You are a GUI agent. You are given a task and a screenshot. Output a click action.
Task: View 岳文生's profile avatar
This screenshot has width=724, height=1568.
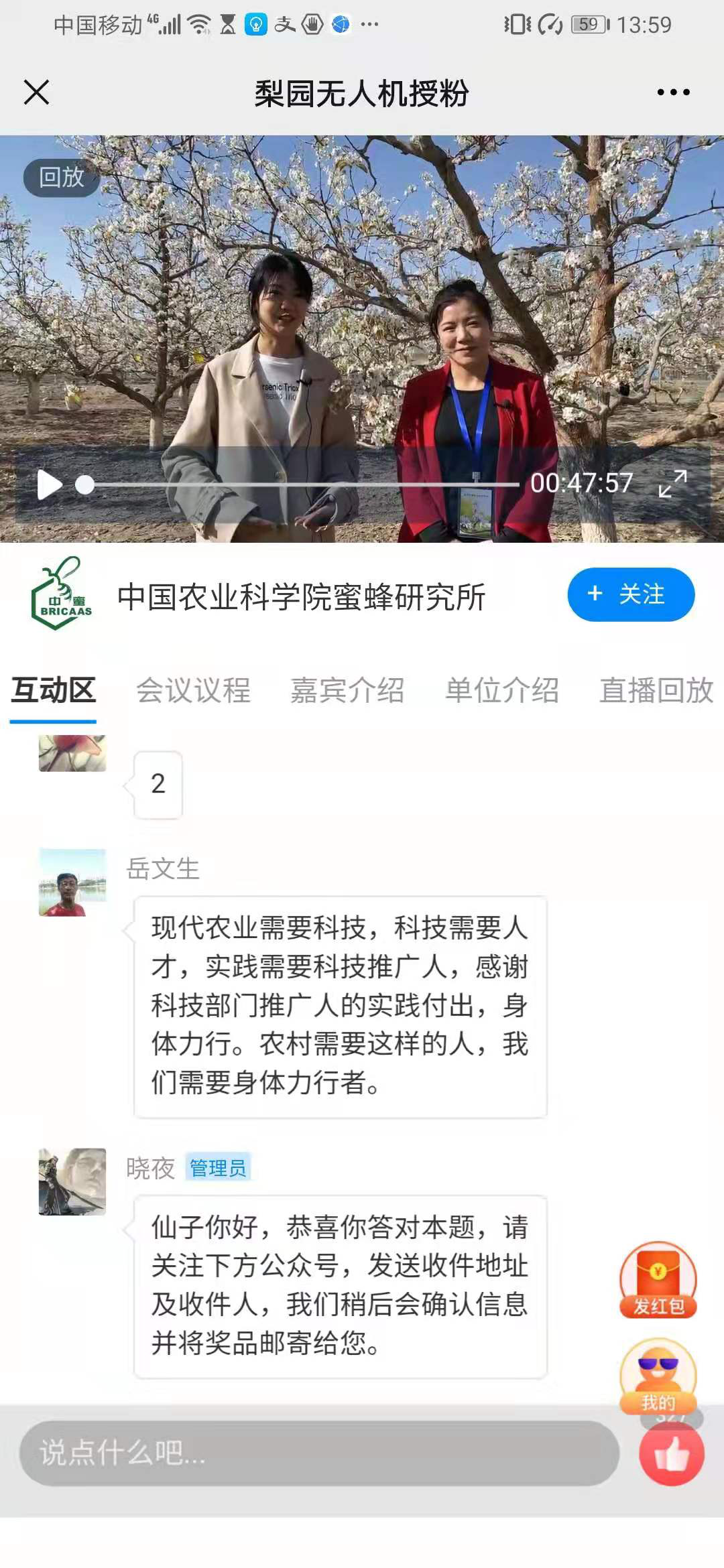click(72, 883)
